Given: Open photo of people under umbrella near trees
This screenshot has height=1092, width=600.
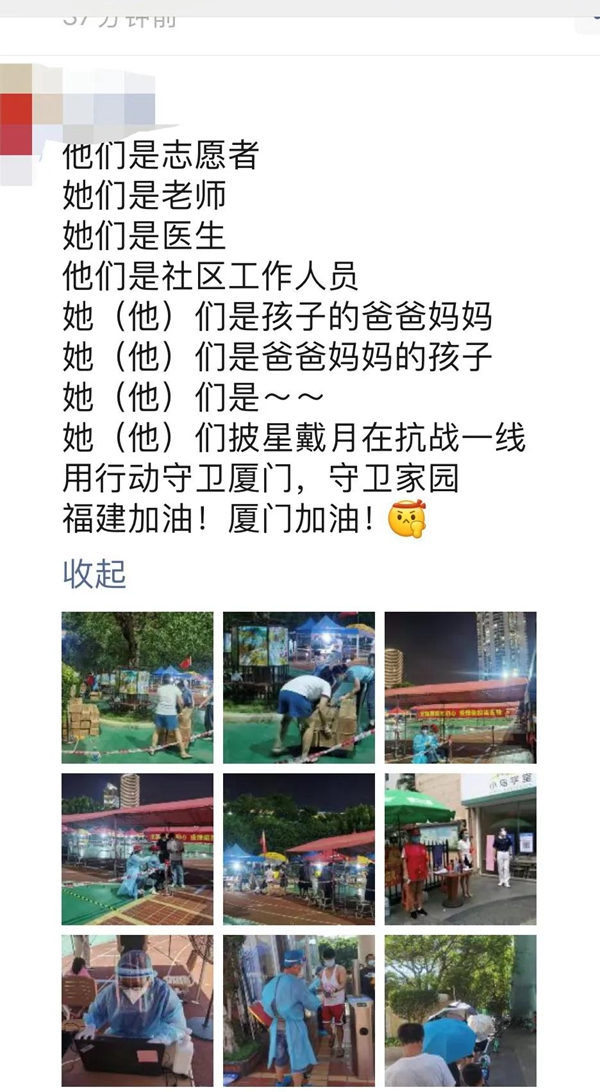Looking at the screenshot, I should [x=460, y=1010].
